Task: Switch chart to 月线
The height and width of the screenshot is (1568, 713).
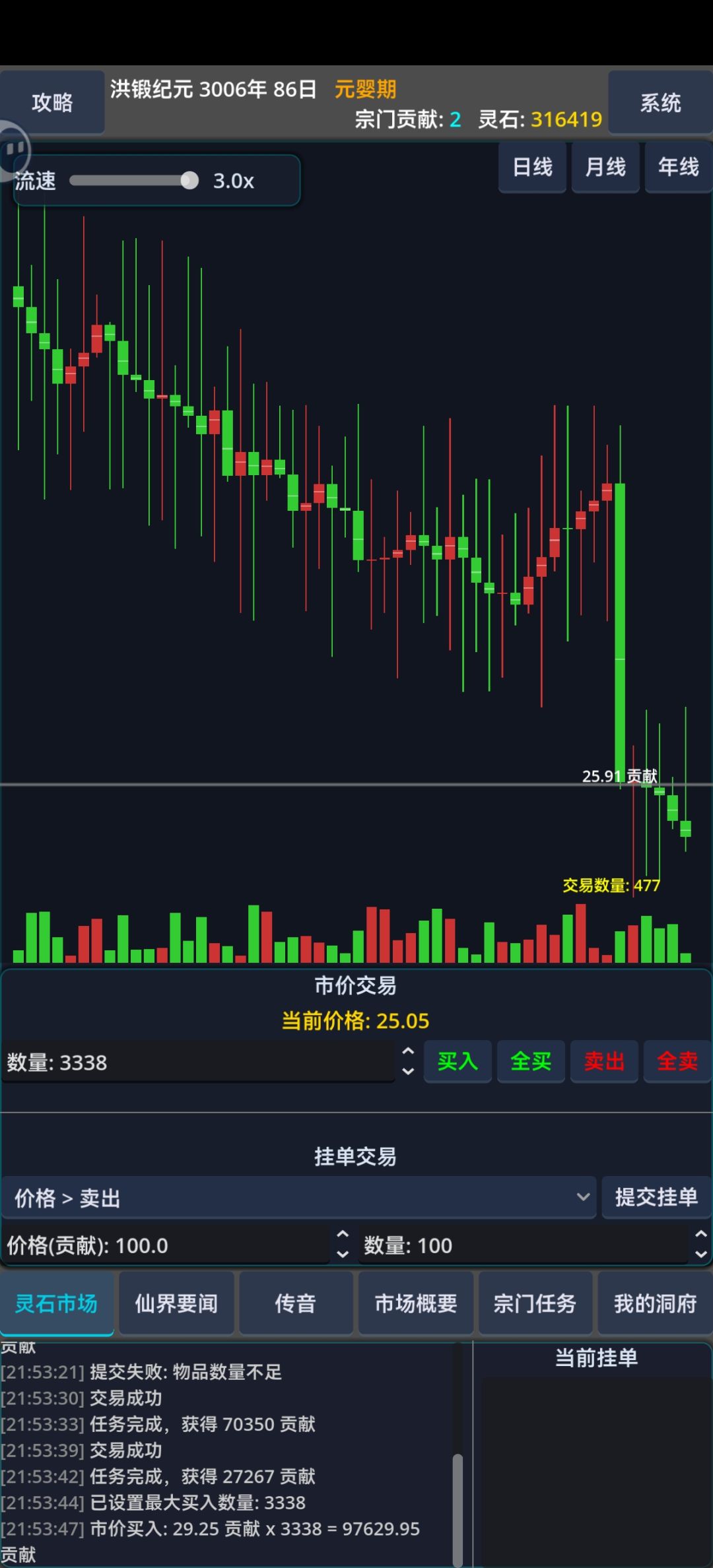Action: pyautogui.click(x=605, y=167)
